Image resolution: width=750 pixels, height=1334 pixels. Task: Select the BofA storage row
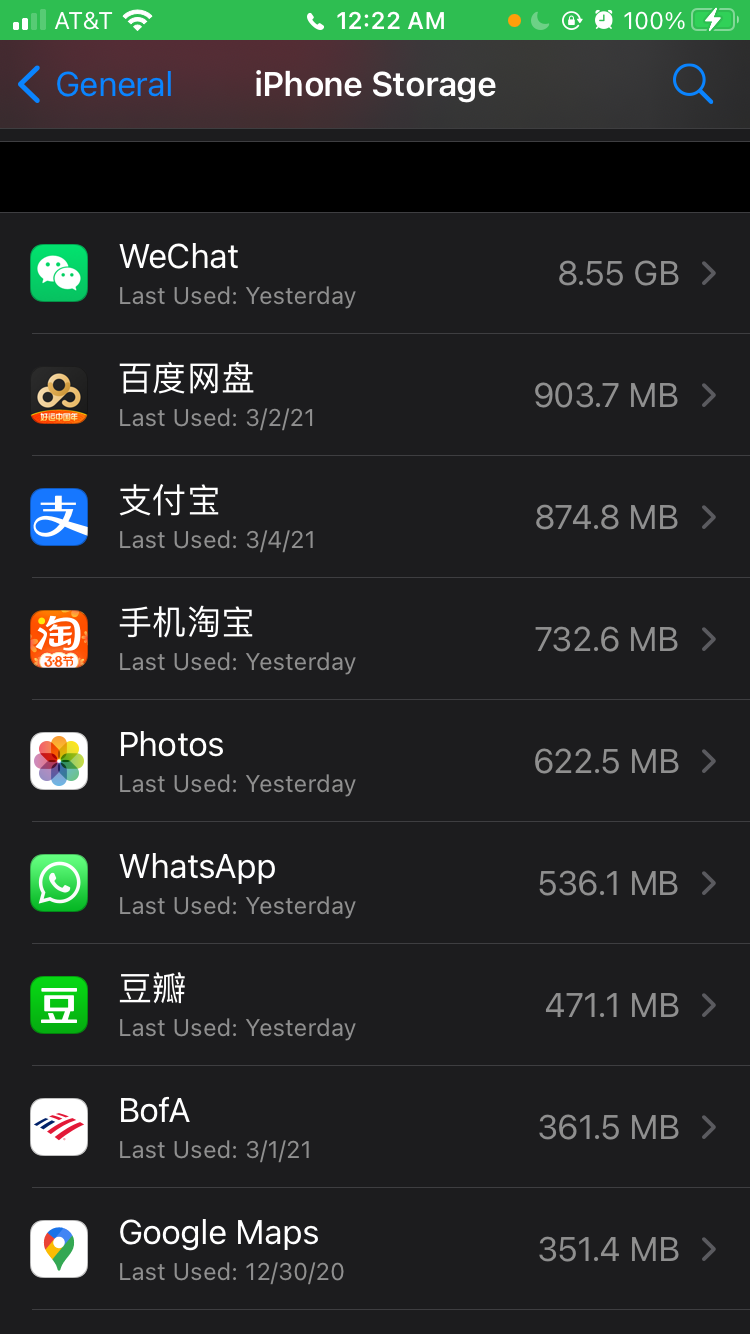point(375,1127)
